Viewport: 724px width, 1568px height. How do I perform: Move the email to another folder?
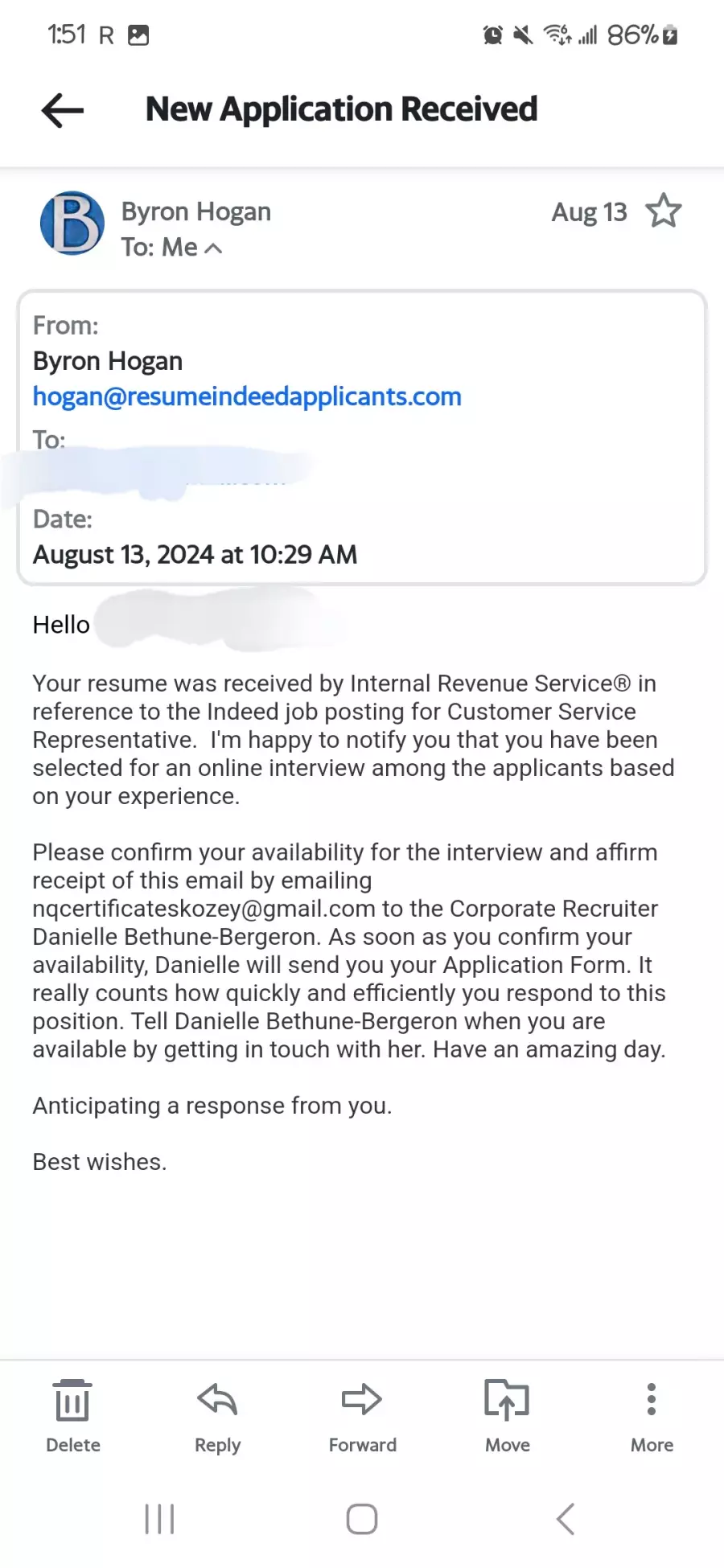pos(507,1416)
